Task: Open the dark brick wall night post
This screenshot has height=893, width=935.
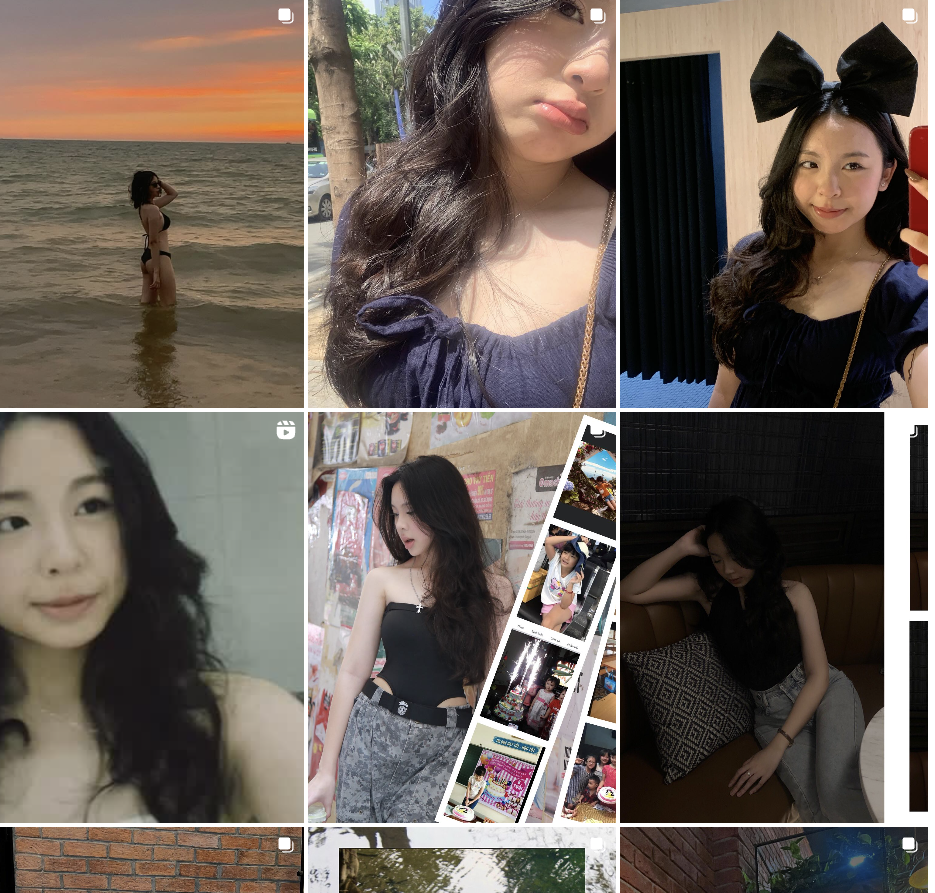Action: click(x=773, y=860)
